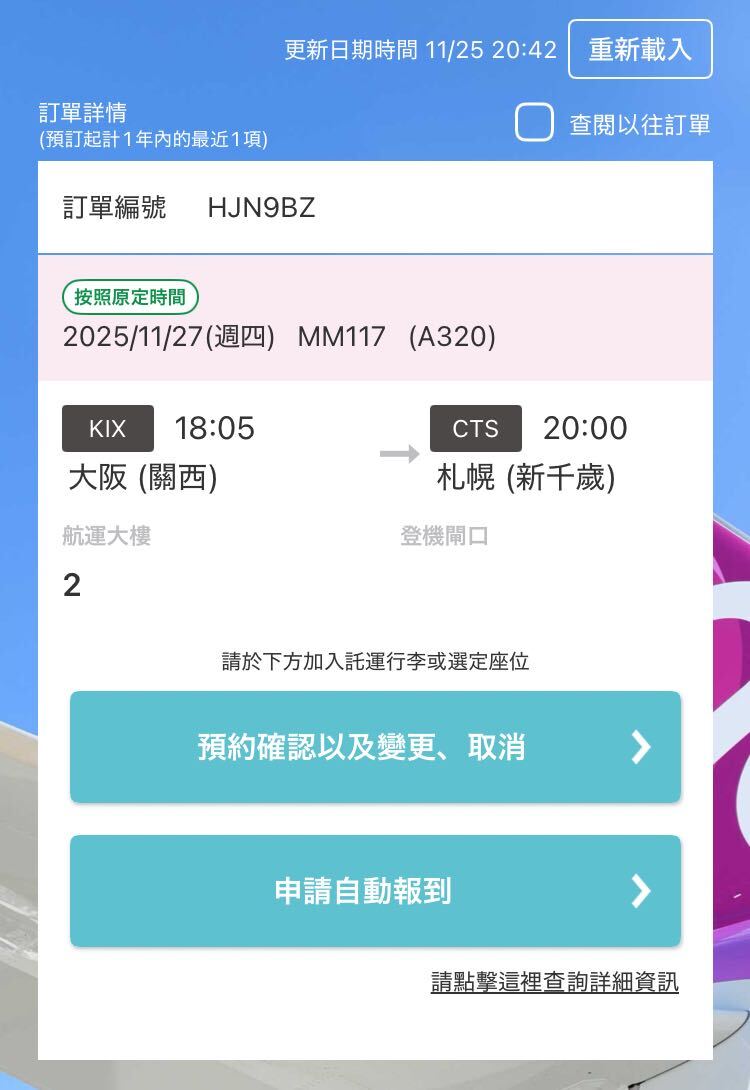Open 預約確認以及變更、取消
Image resolution: width=750 pixels, height=1090 pixels.
click(375, 747)
